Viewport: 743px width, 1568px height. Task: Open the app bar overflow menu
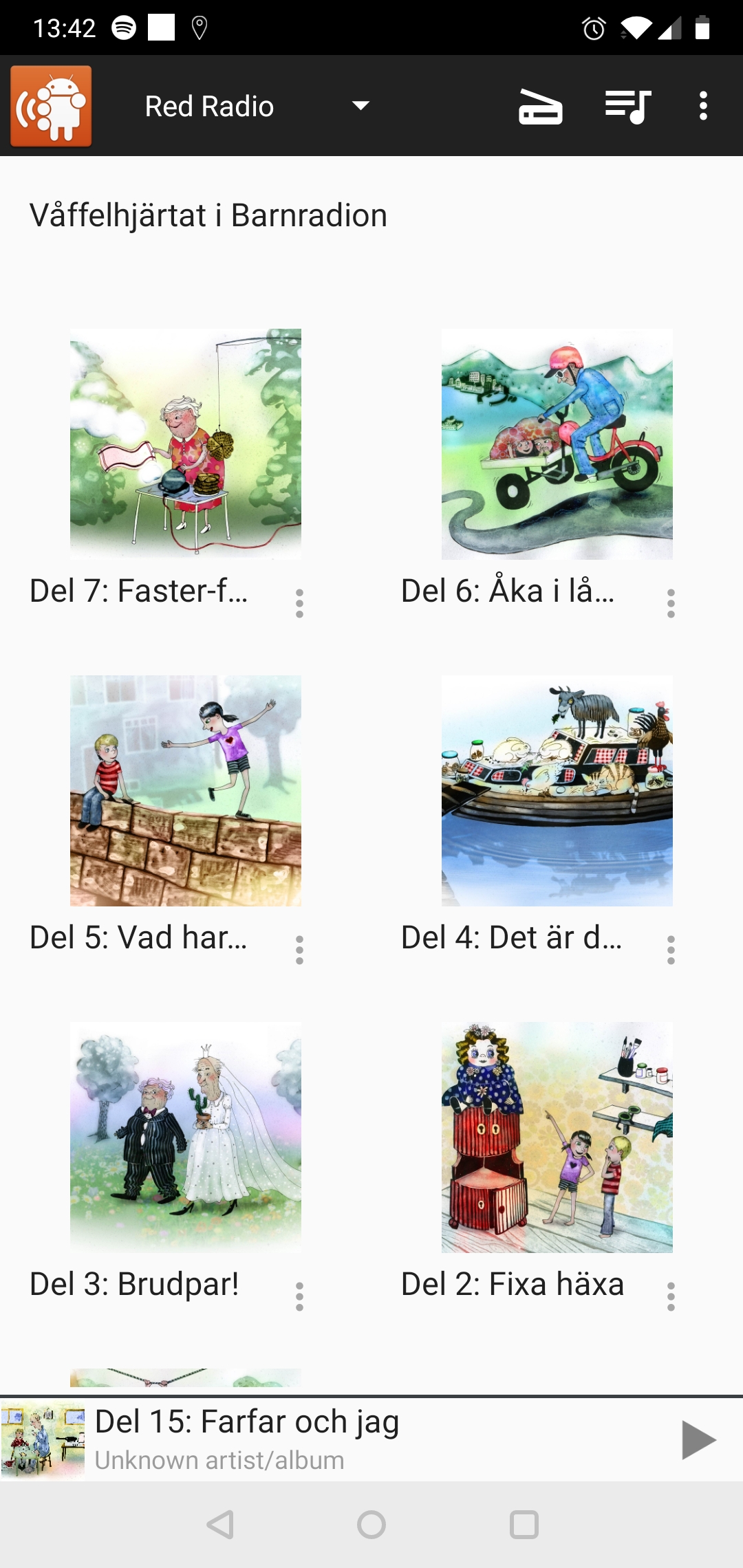tap(702, 106)
